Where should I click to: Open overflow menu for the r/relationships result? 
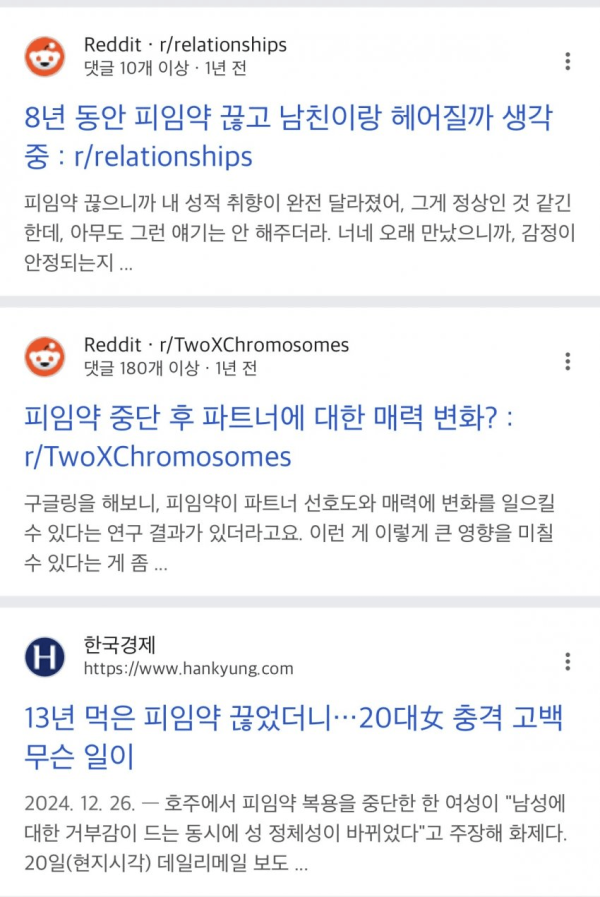pyautogui.click(x=567, y=60)
